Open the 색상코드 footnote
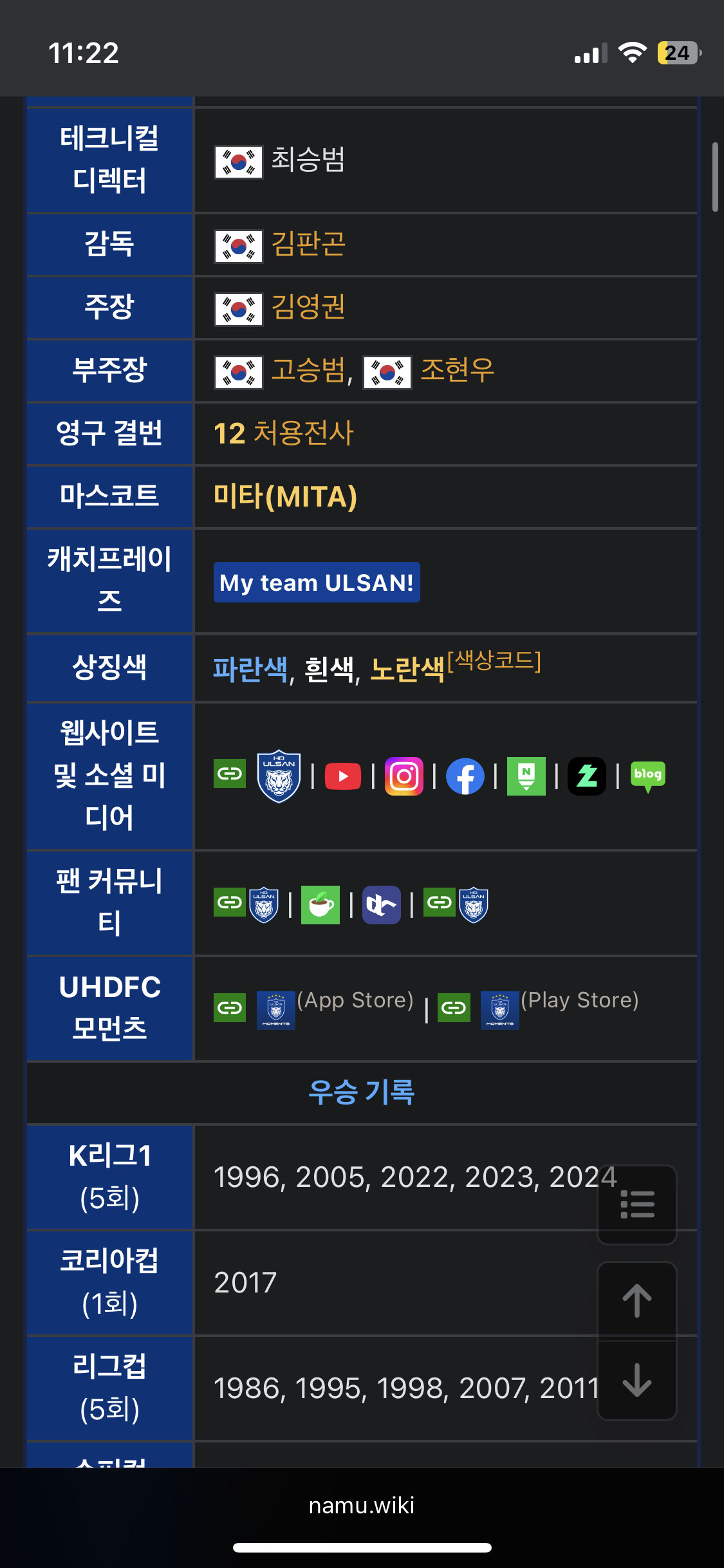Image resolution: width=724 pixels, height=1568 pixels. click(x=494, y=660)
